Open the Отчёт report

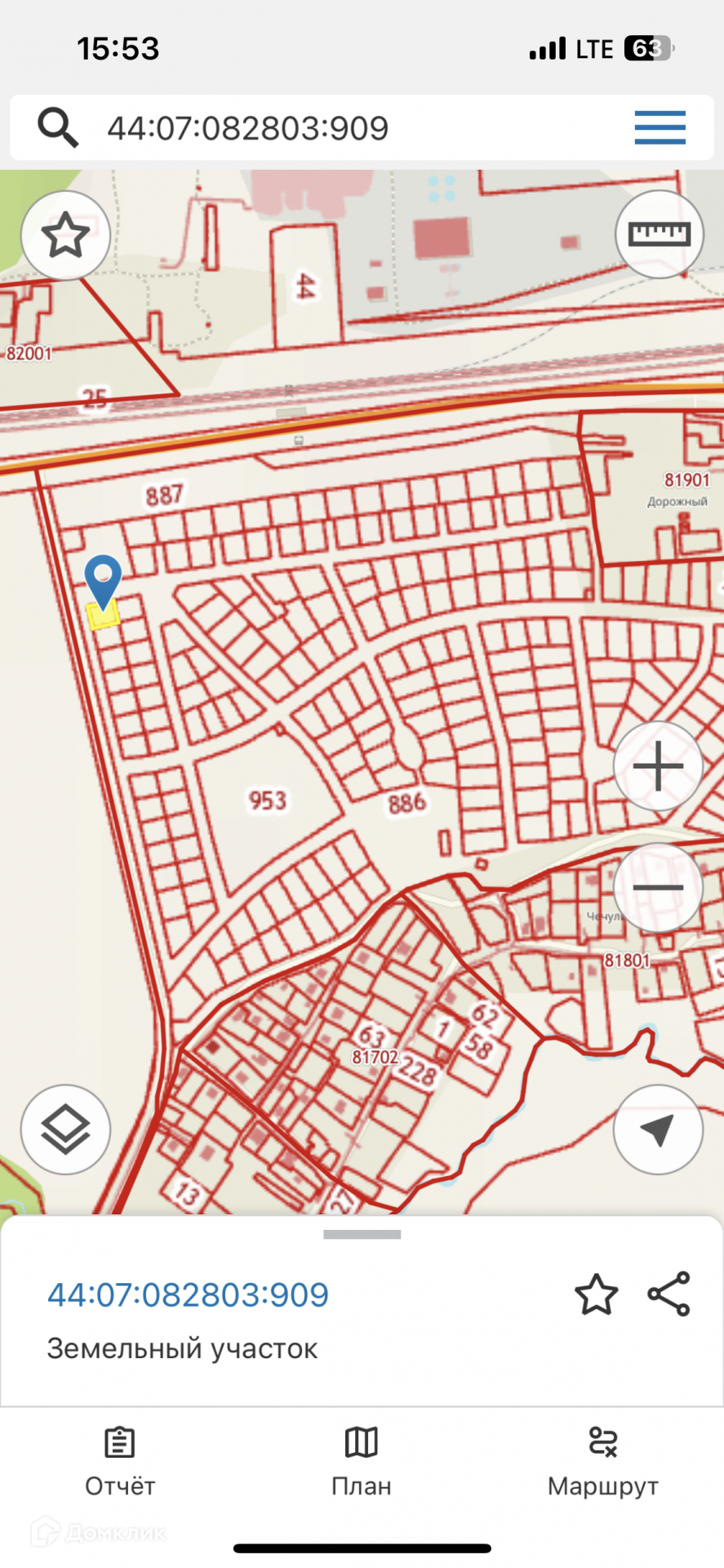click(120, 1462)
